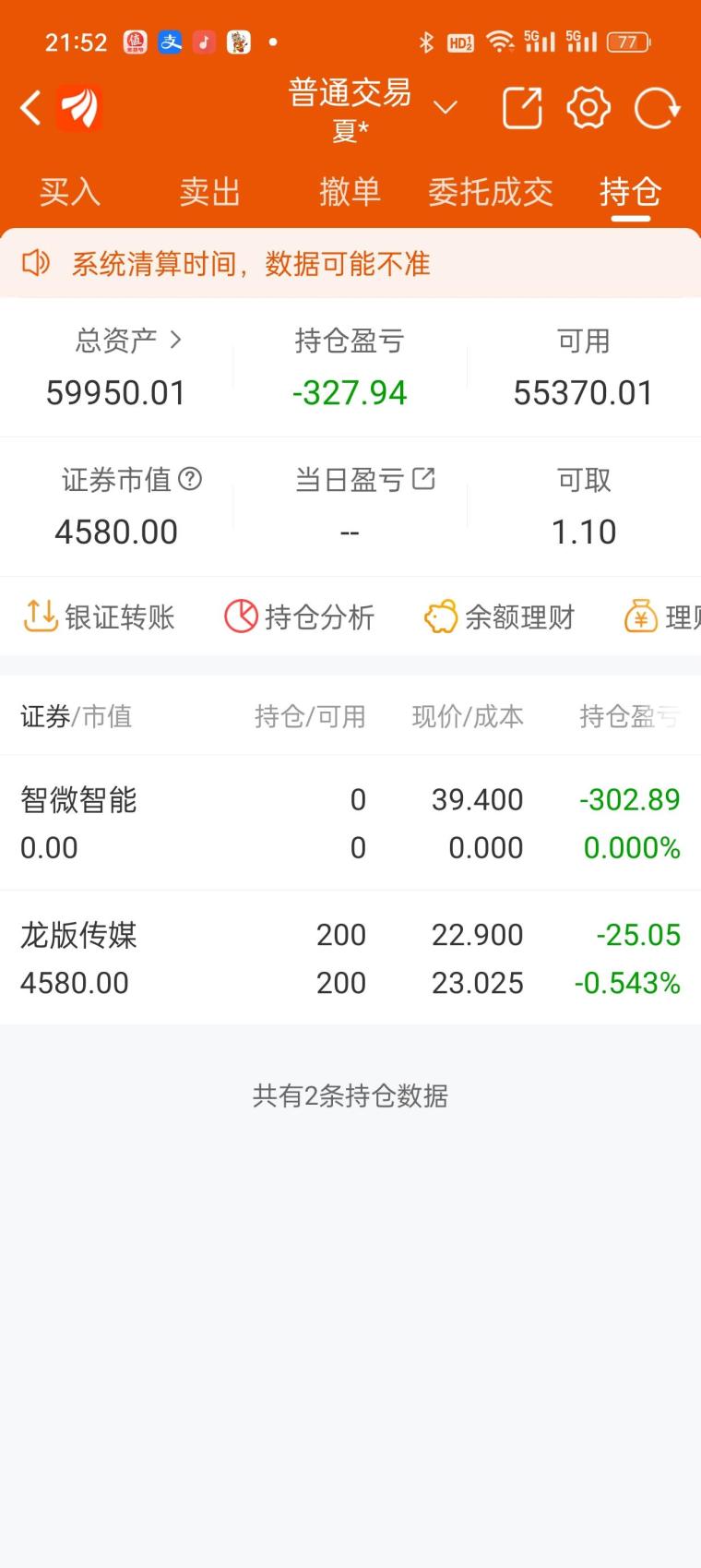Open 当日盈亏 details

(423, 479)
